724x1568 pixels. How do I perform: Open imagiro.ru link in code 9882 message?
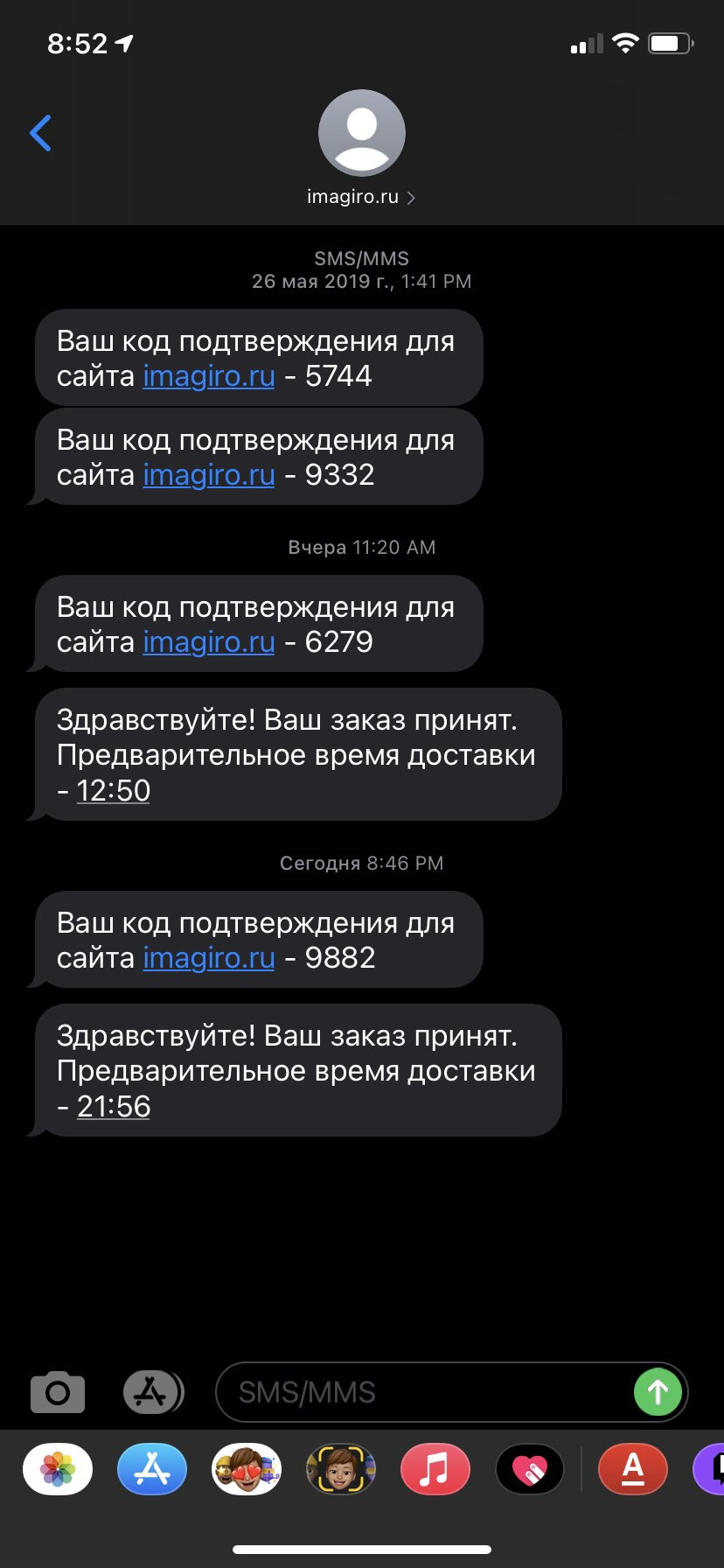pyautogui.click(x=209, y=958)
